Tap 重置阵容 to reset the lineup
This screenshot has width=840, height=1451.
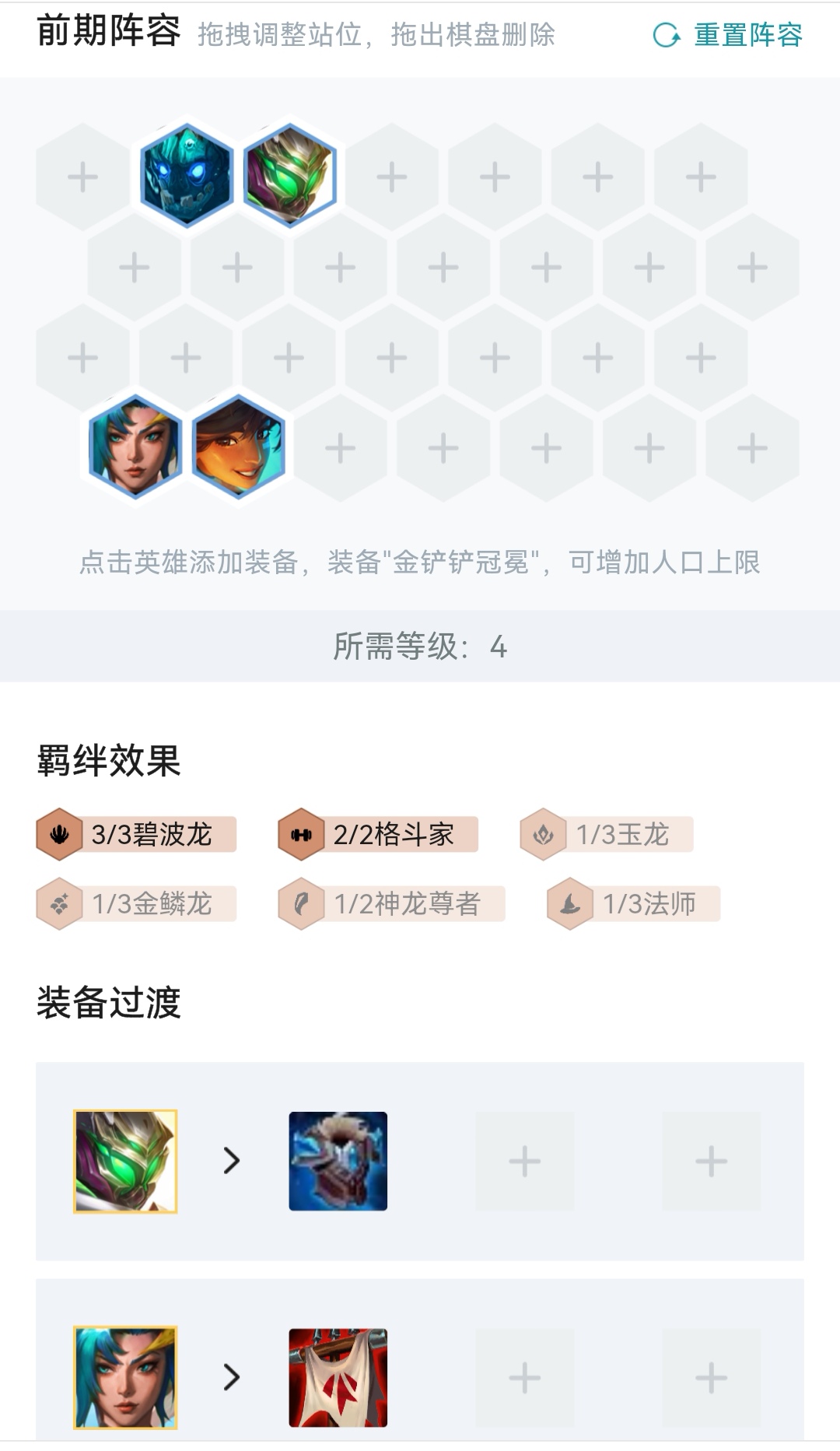(x=729, y=35)
